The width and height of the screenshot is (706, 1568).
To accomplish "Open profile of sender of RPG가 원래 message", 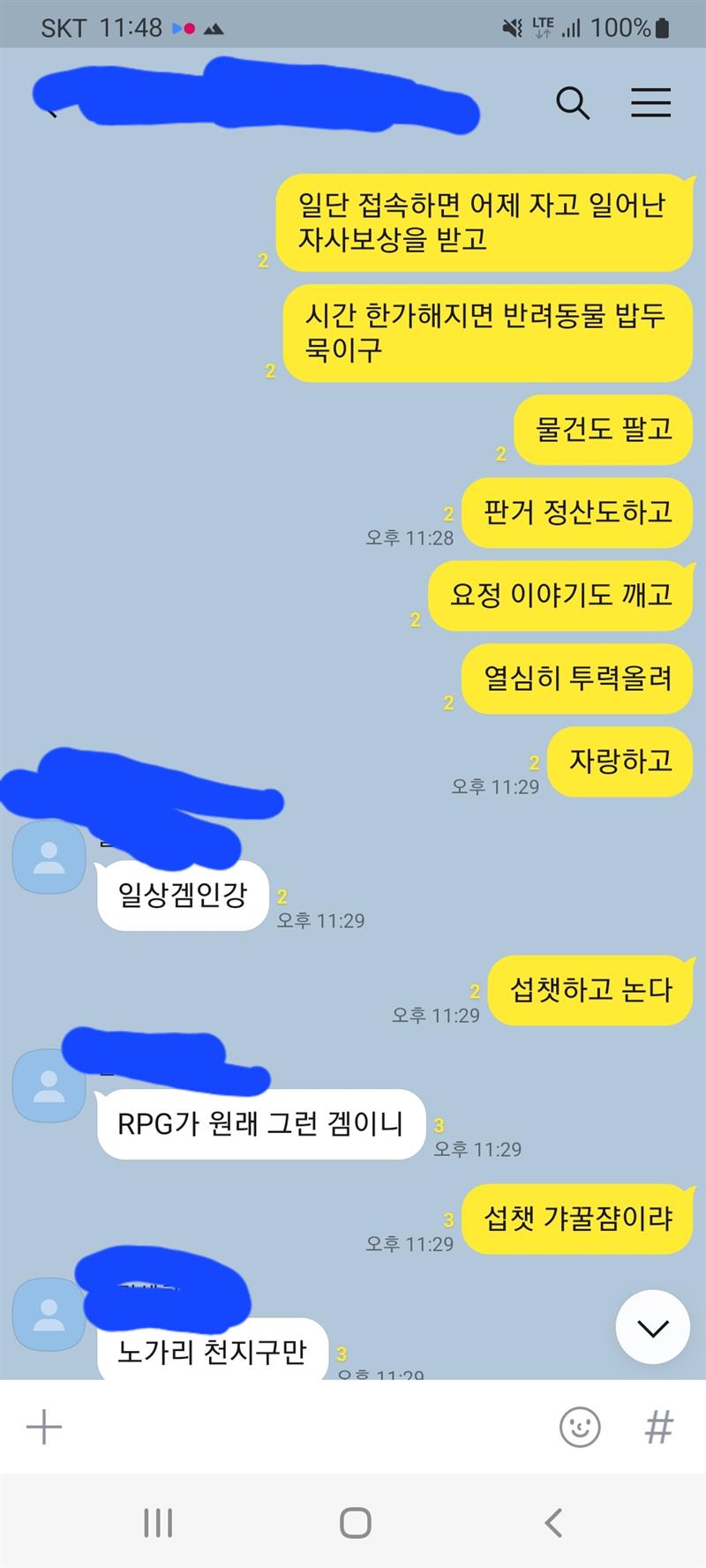I will [49, 1085].
